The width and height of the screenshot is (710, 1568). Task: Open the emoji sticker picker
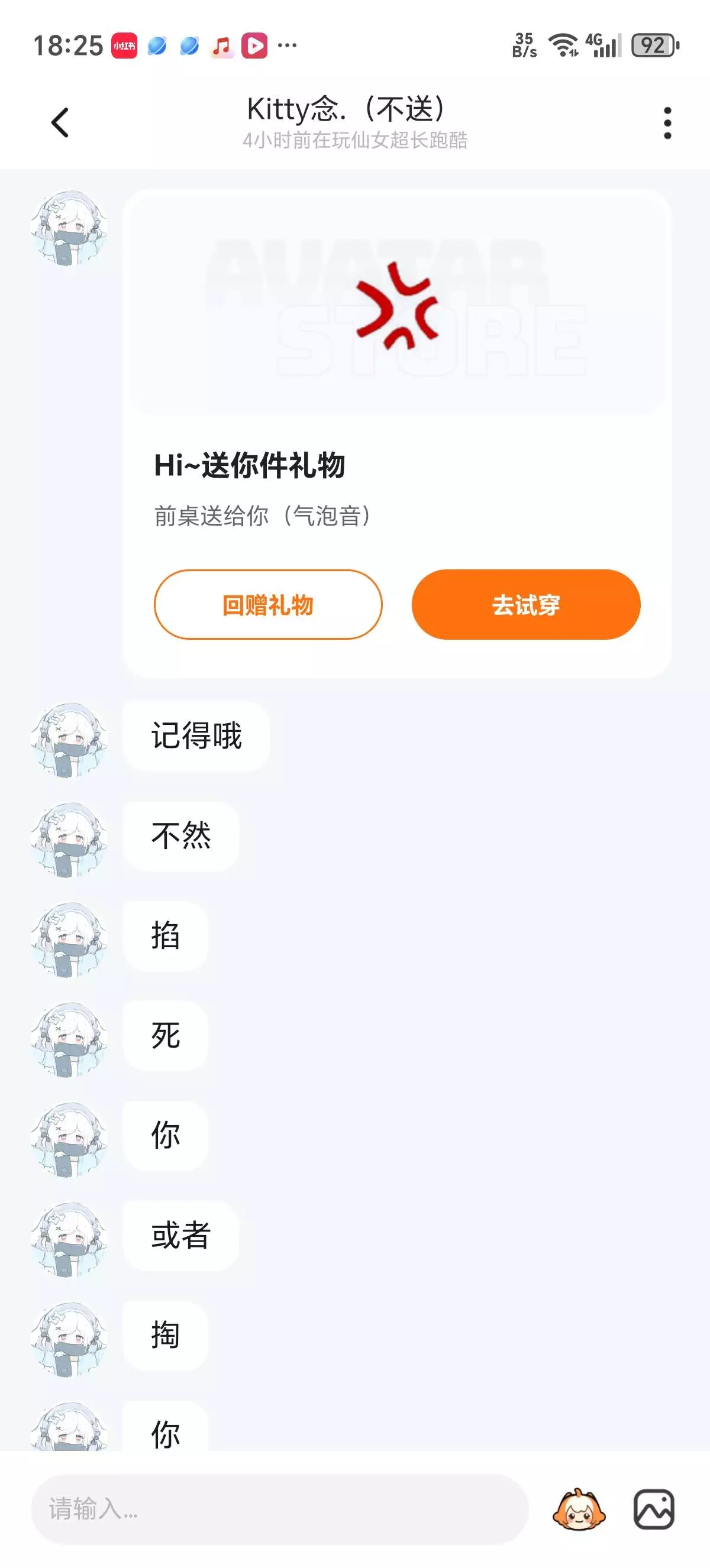(579, 1509)
